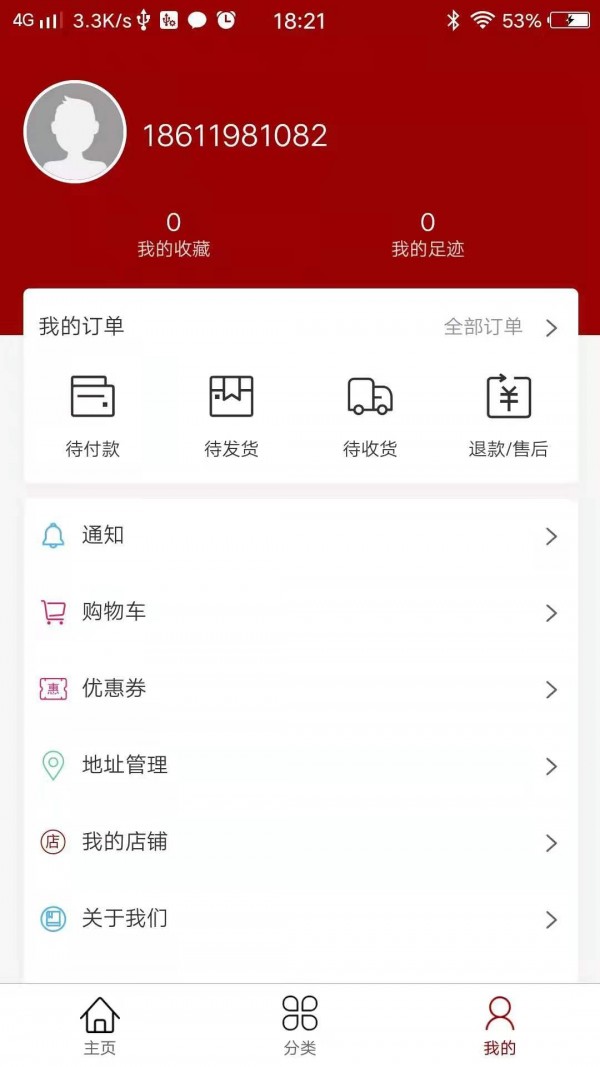
Task: Open 待付款 pending payment orders
Action: click(93, 415)
